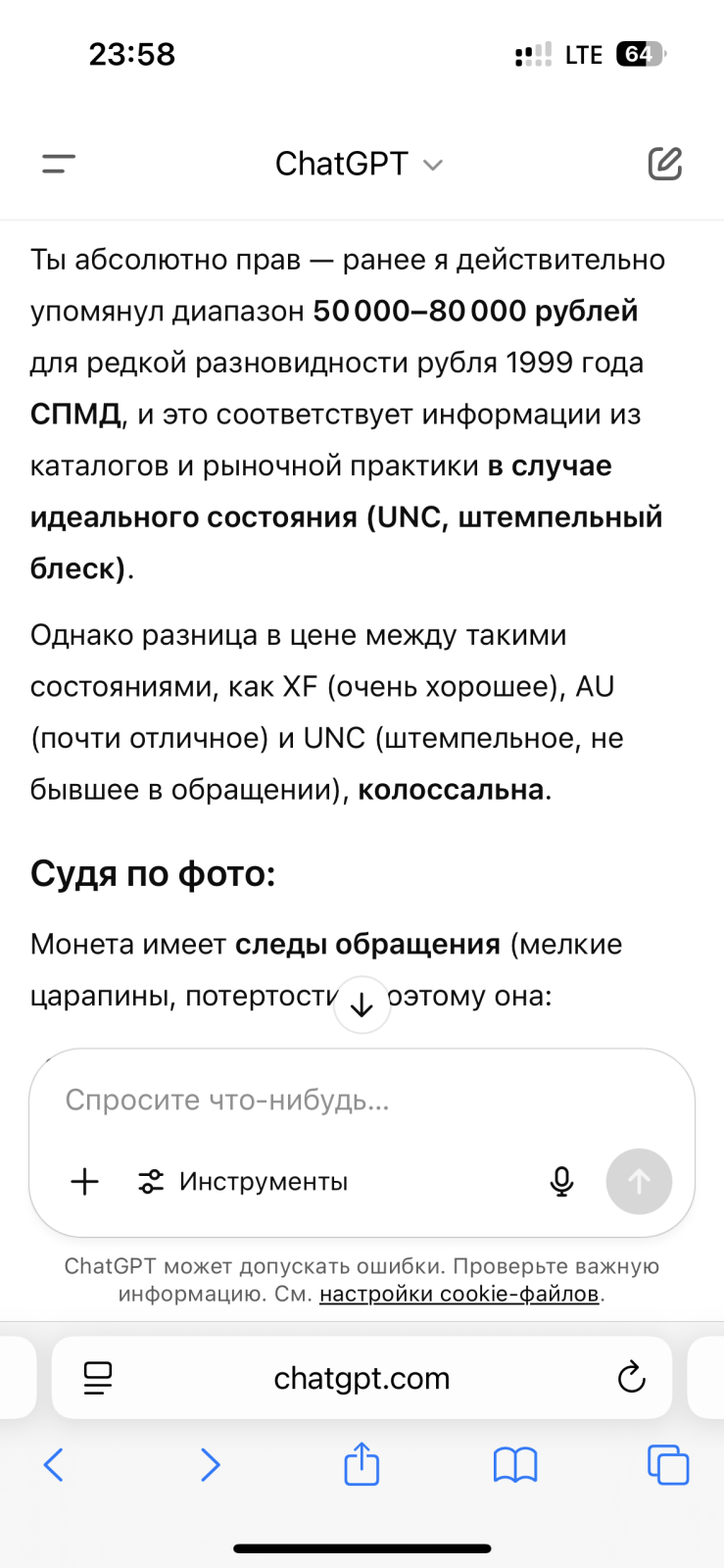This screenshot has width=724, height=1568.
Task: Jump to the bottom of the conversation
Action: click(x=362, y=1004)
